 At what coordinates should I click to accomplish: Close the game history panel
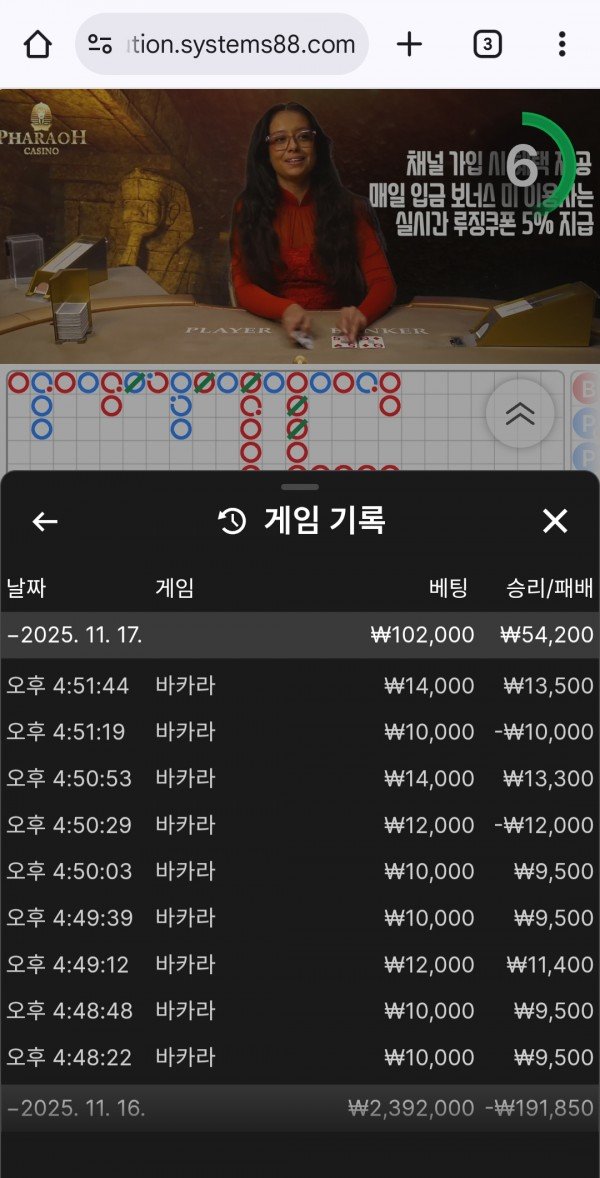pos(554,521)
